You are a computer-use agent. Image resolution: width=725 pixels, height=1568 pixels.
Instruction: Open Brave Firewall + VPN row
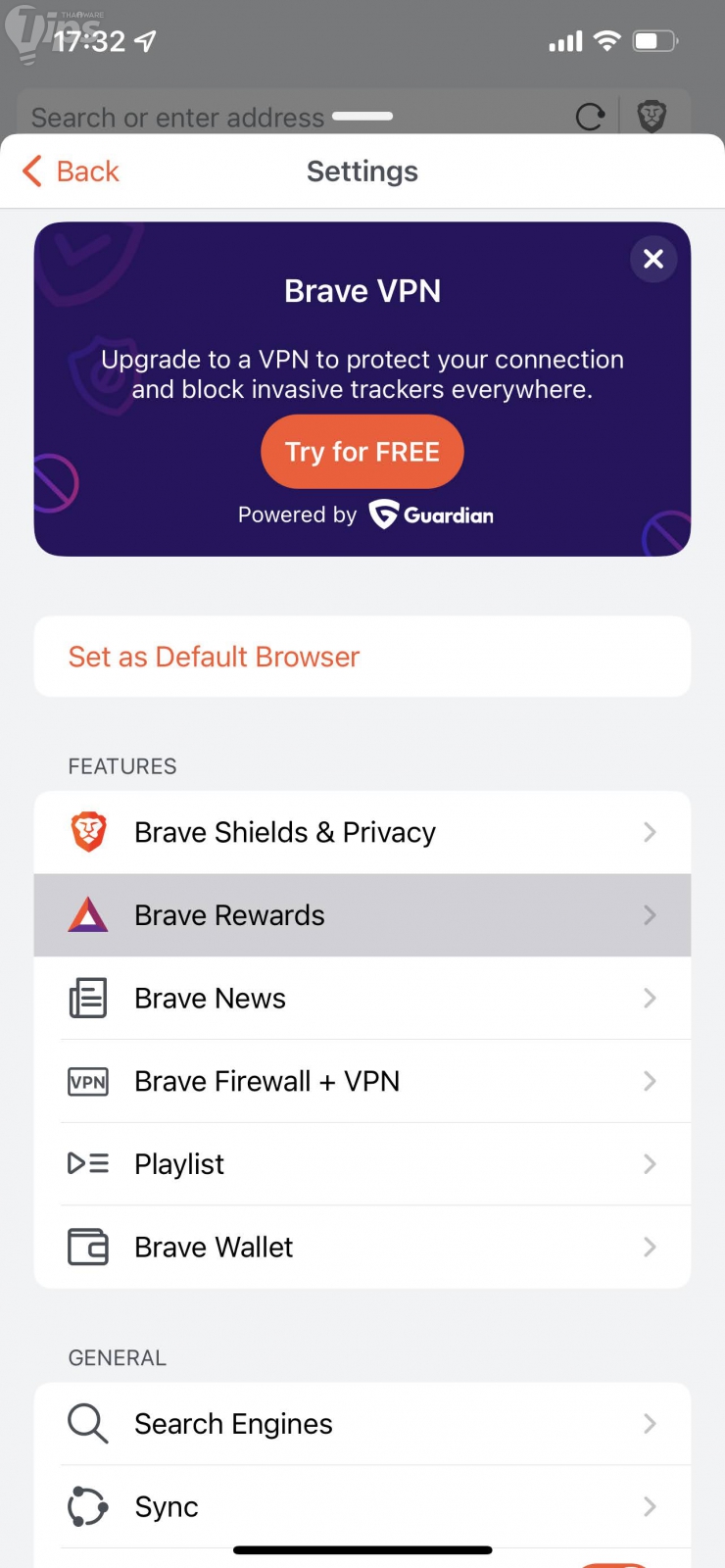[x=362, y=1081]
